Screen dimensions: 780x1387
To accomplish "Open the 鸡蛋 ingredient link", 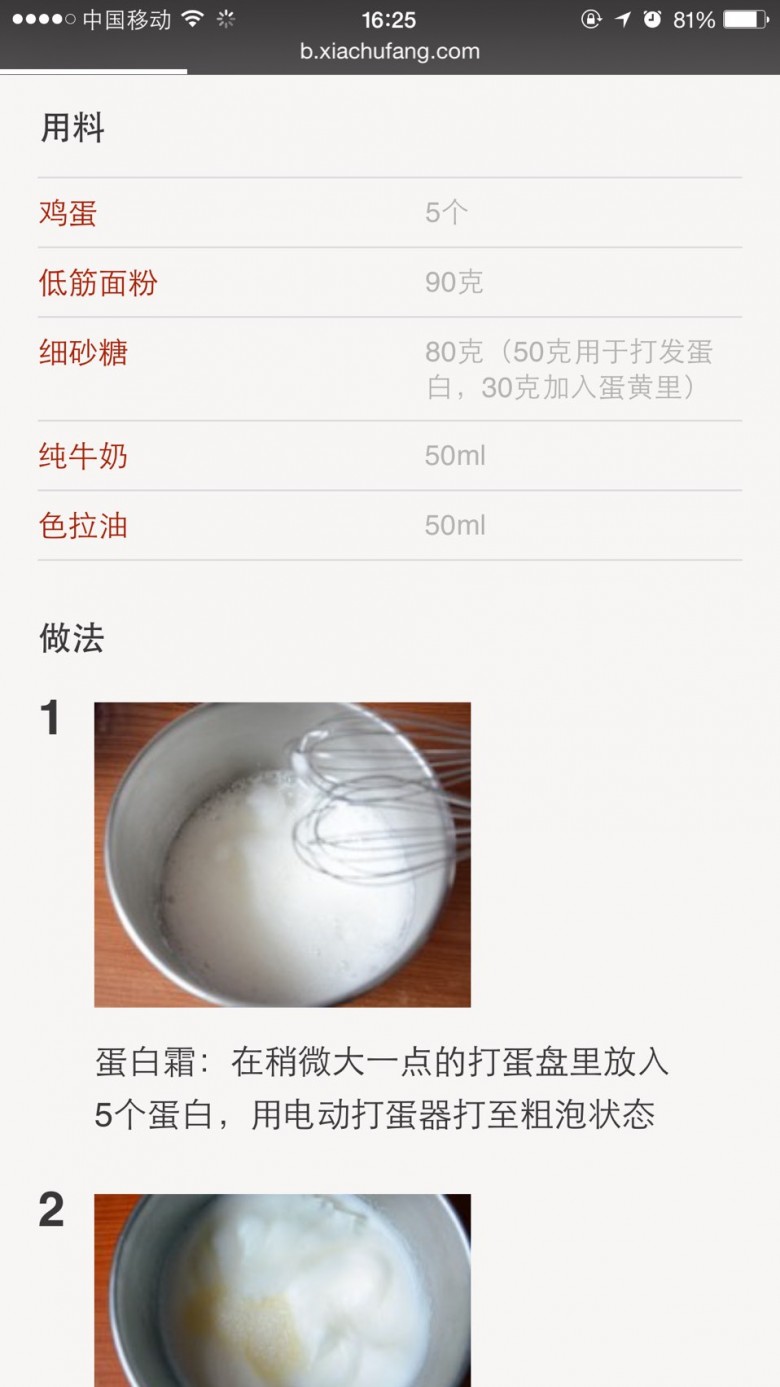I will (68, 213).
